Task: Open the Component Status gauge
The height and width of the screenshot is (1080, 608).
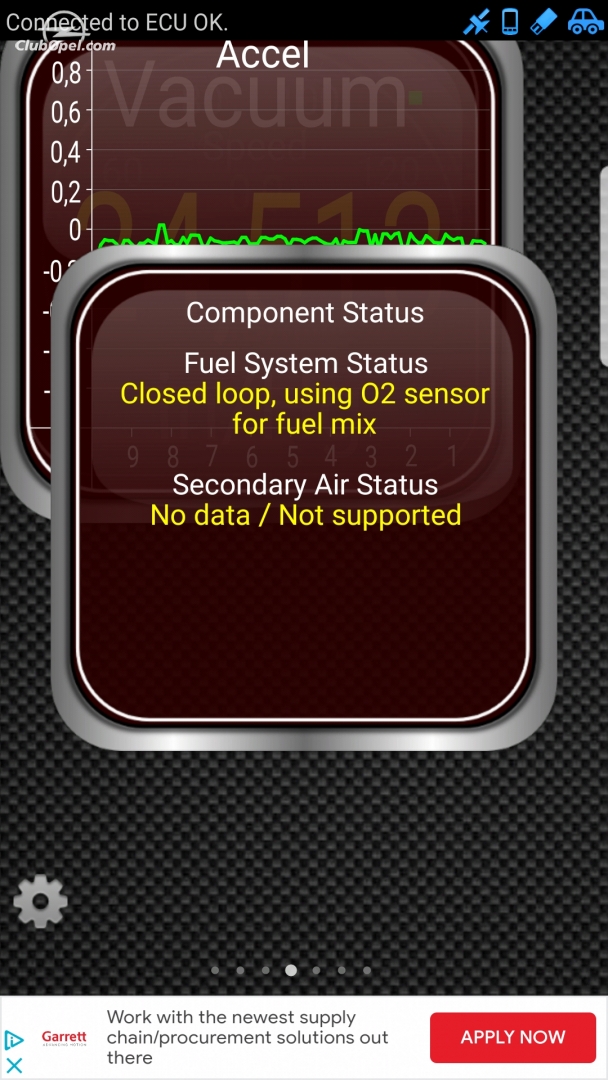Action: click(x=304, y=497)
